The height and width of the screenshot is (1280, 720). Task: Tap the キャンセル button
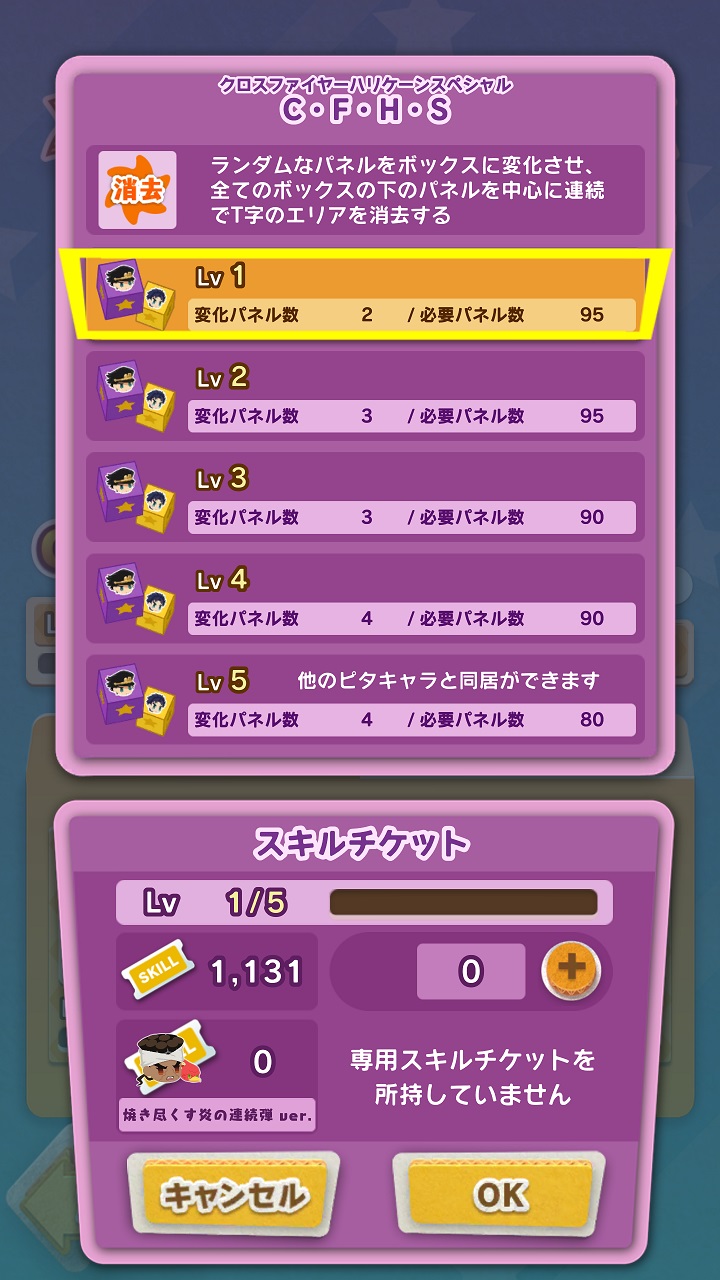[x=234, y=1194]
